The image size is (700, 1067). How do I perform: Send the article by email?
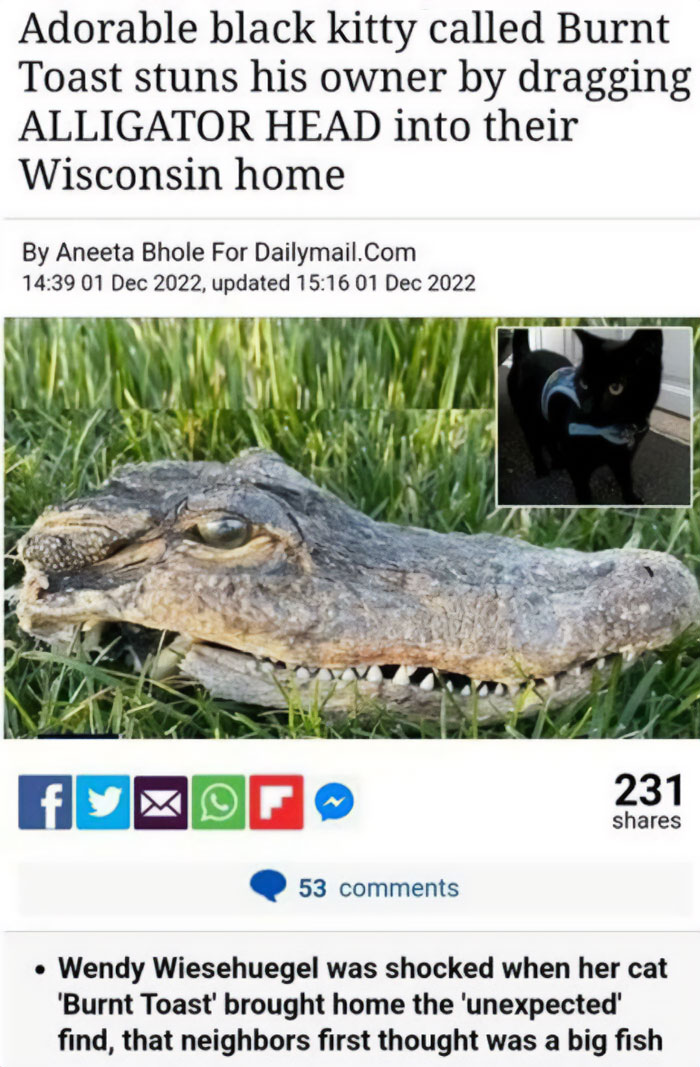[162, 802]
